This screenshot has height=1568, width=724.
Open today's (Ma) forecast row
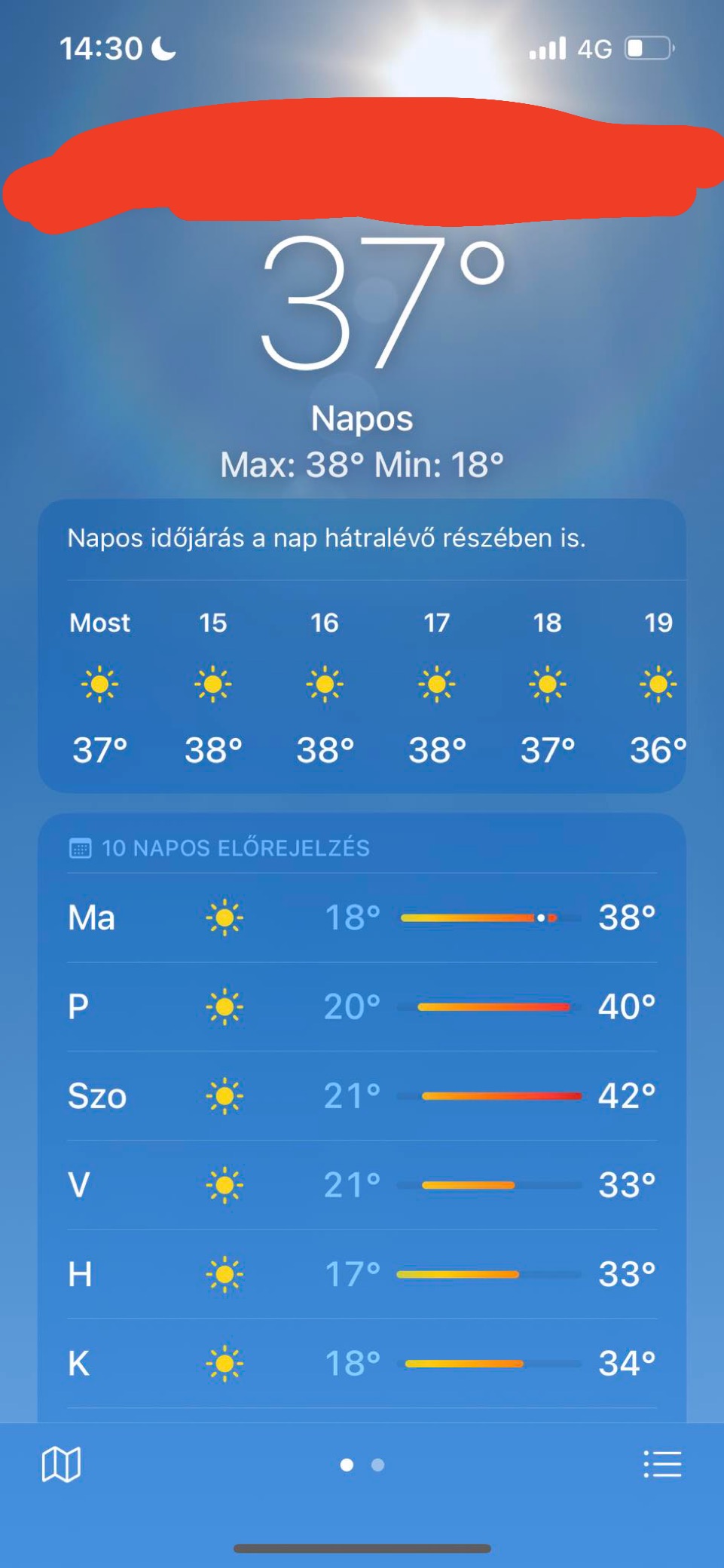pos(362,917)
